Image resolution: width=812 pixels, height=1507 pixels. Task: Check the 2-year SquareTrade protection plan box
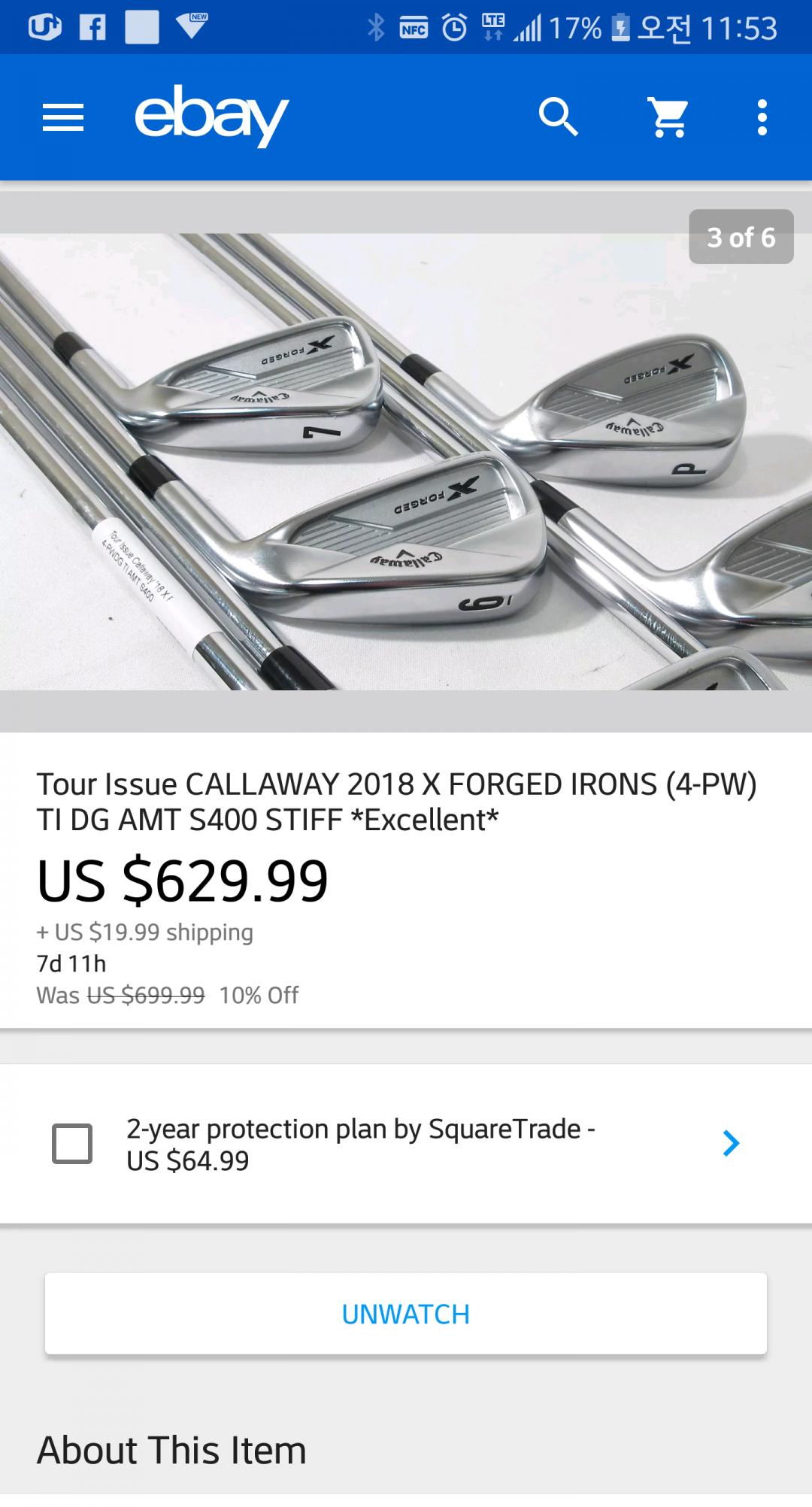click(x=72, y=1144)
